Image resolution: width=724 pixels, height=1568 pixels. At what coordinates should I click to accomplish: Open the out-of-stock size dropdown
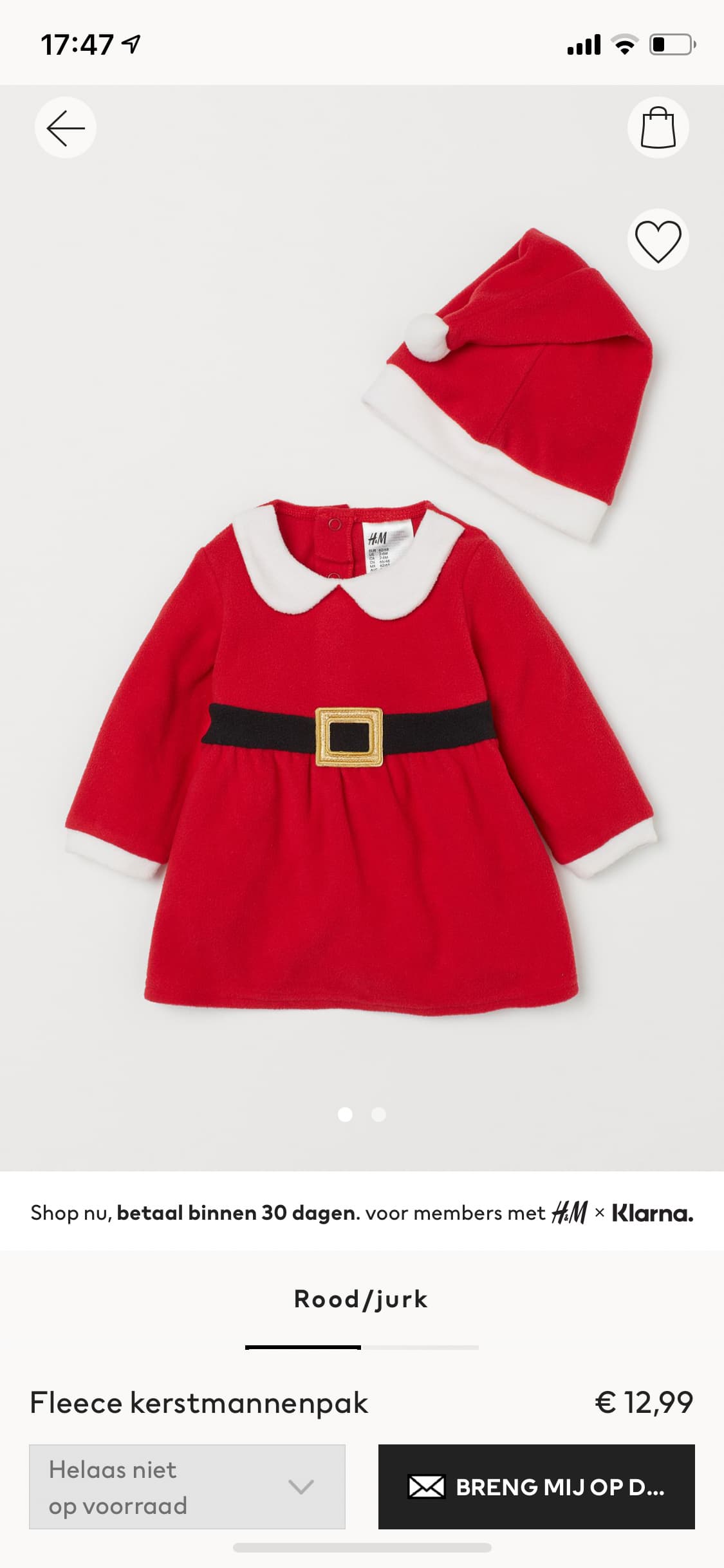click(187, 1487)
